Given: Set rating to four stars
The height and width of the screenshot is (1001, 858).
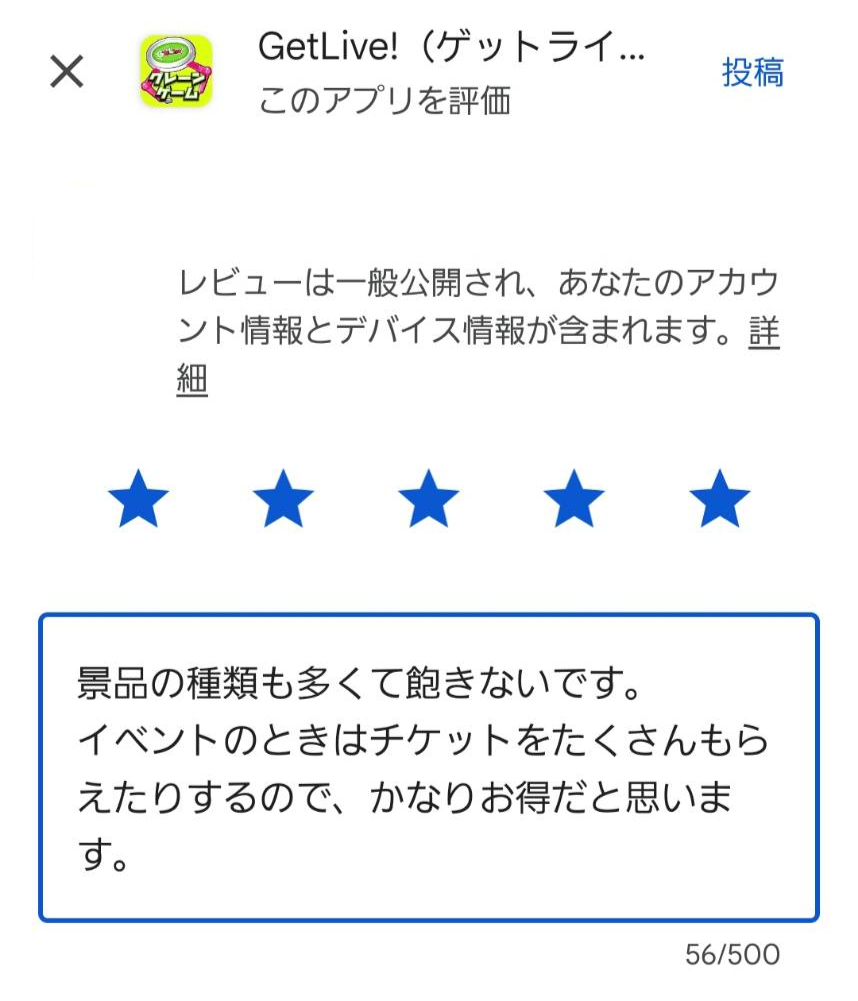Looking at the screenshot, I should [x=574, y=501].
